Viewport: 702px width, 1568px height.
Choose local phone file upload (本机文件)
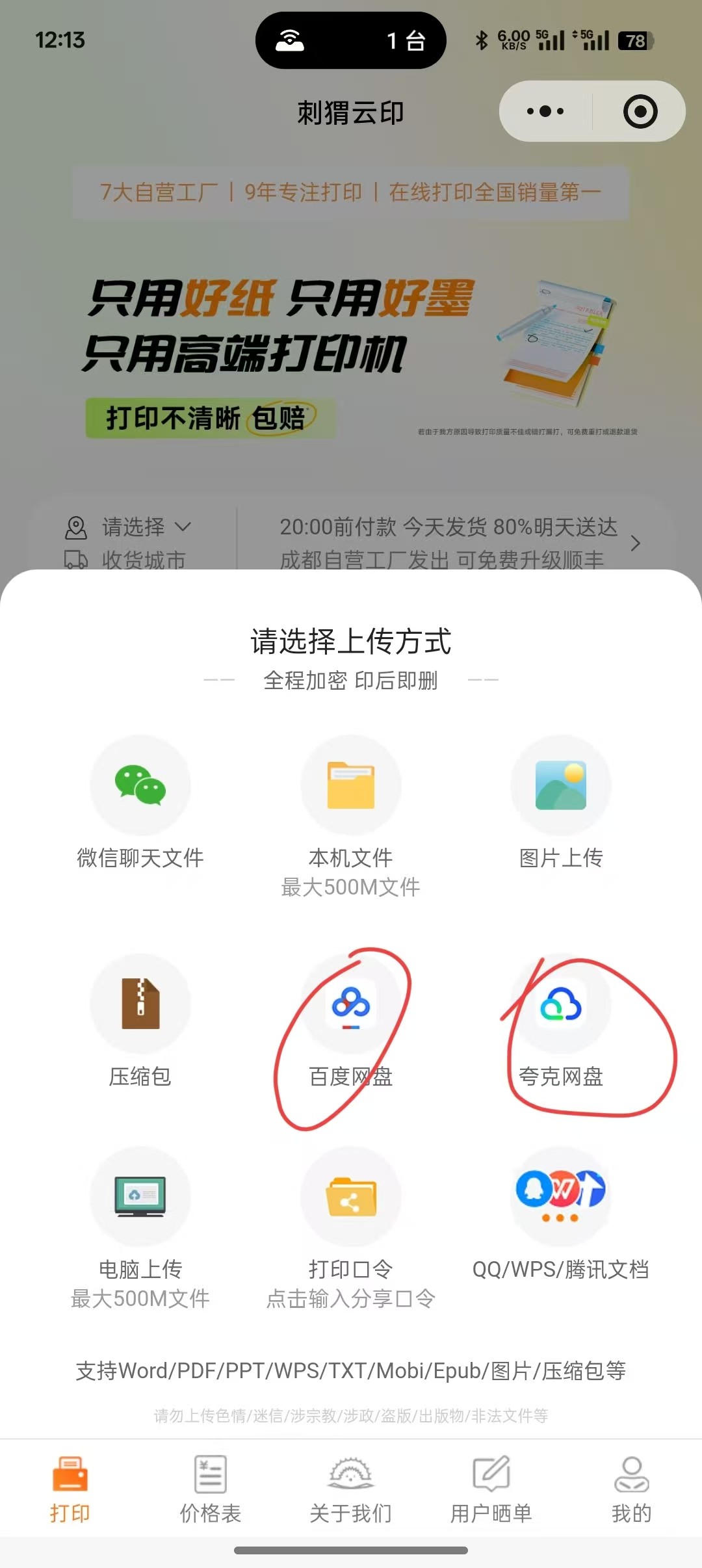pos(351,787)
